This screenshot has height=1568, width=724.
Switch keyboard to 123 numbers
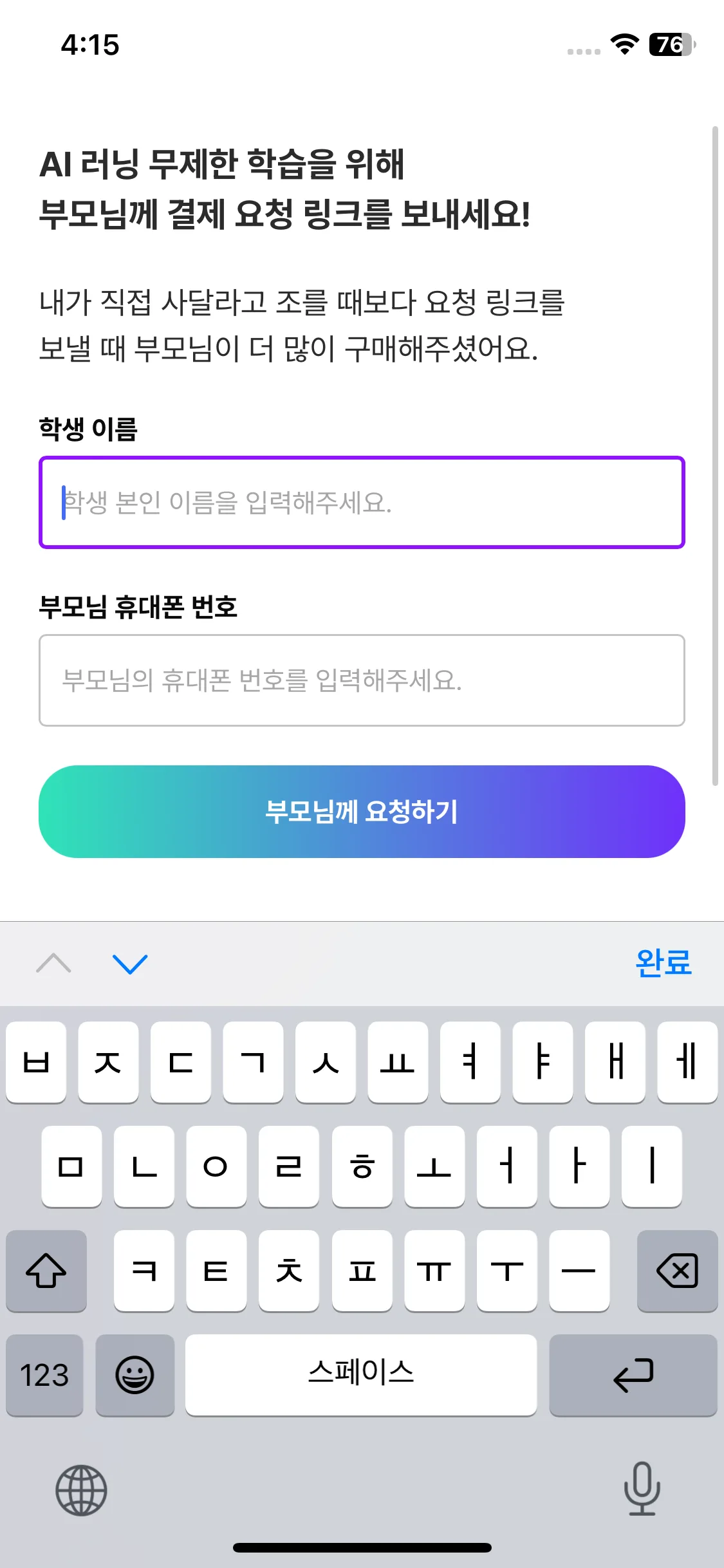tap(44, 1376)
